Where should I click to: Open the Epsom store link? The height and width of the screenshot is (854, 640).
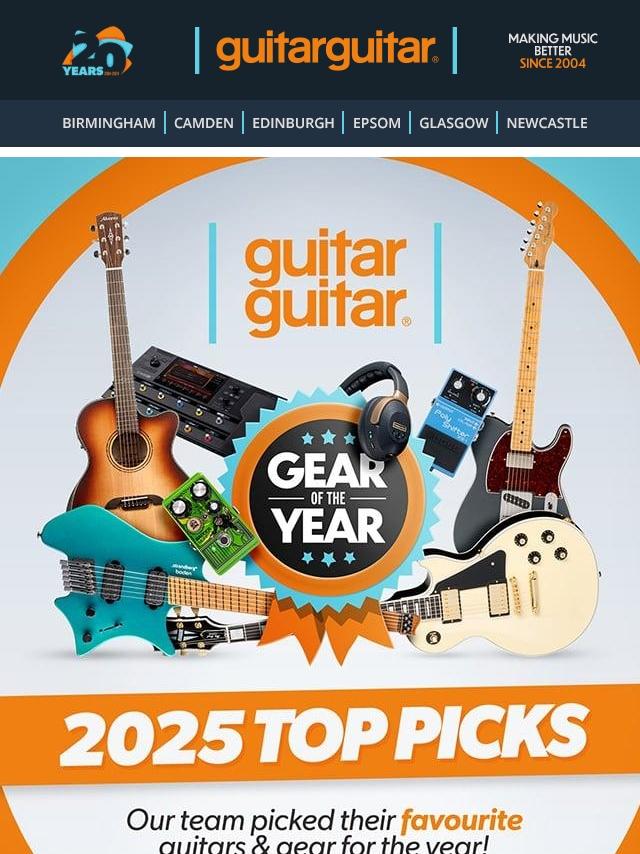coord(377,123)
